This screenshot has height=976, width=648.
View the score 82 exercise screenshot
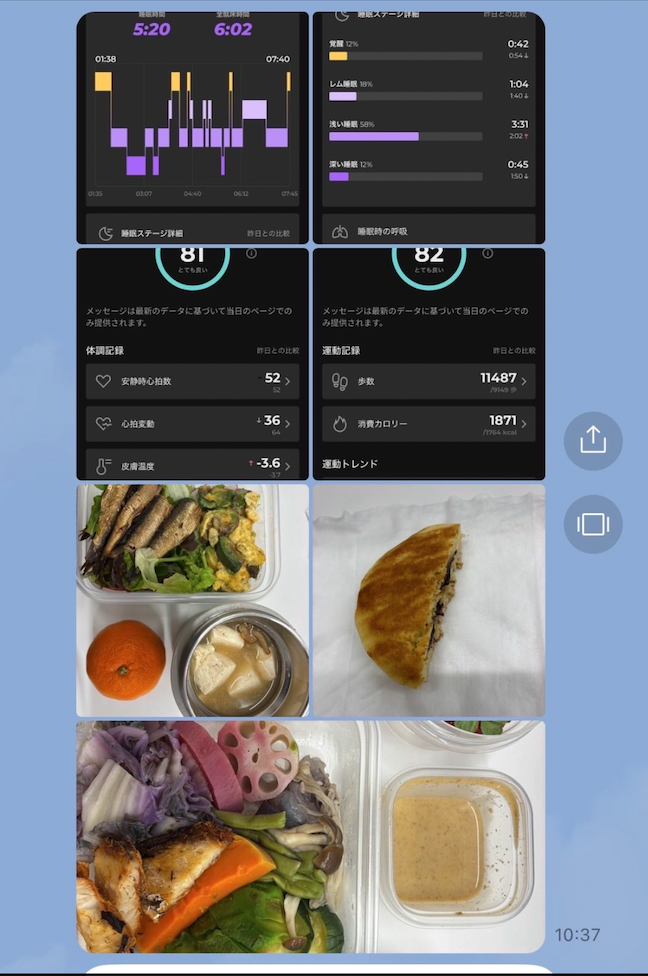pos(429,364)
